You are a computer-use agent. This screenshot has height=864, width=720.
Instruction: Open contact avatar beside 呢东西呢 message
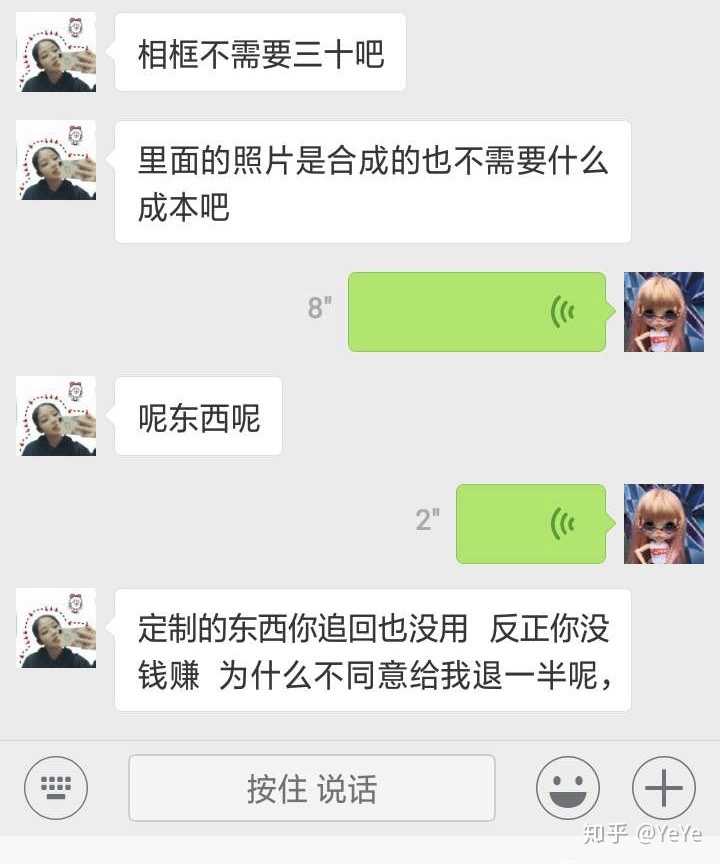pyautogui.click(x=57, y=416)
